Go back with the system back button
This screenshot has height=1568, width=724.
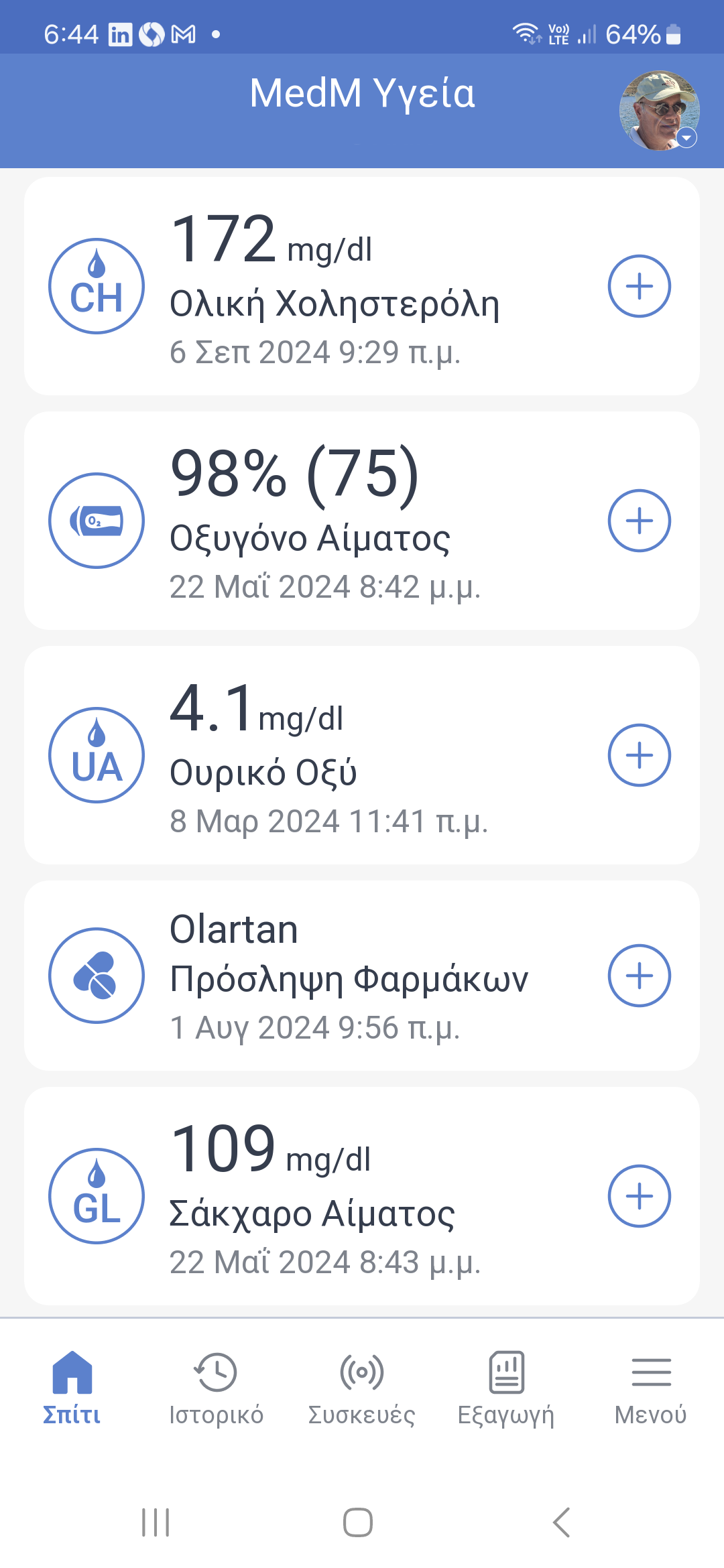pos(562,1522)
